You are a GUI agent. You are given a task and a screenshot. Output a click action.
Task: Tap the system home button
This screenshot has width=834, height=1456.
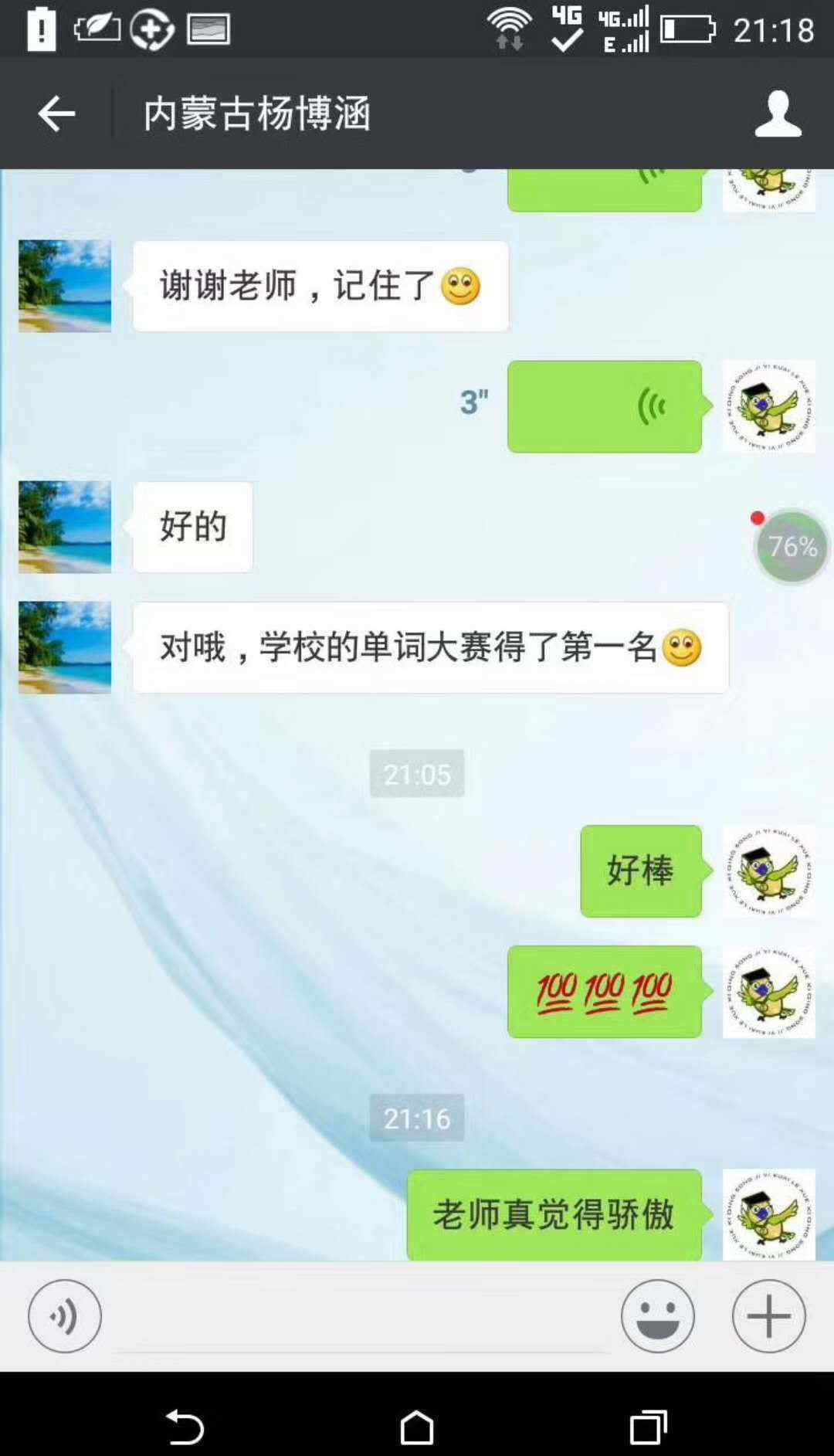tap(417, 1427)
